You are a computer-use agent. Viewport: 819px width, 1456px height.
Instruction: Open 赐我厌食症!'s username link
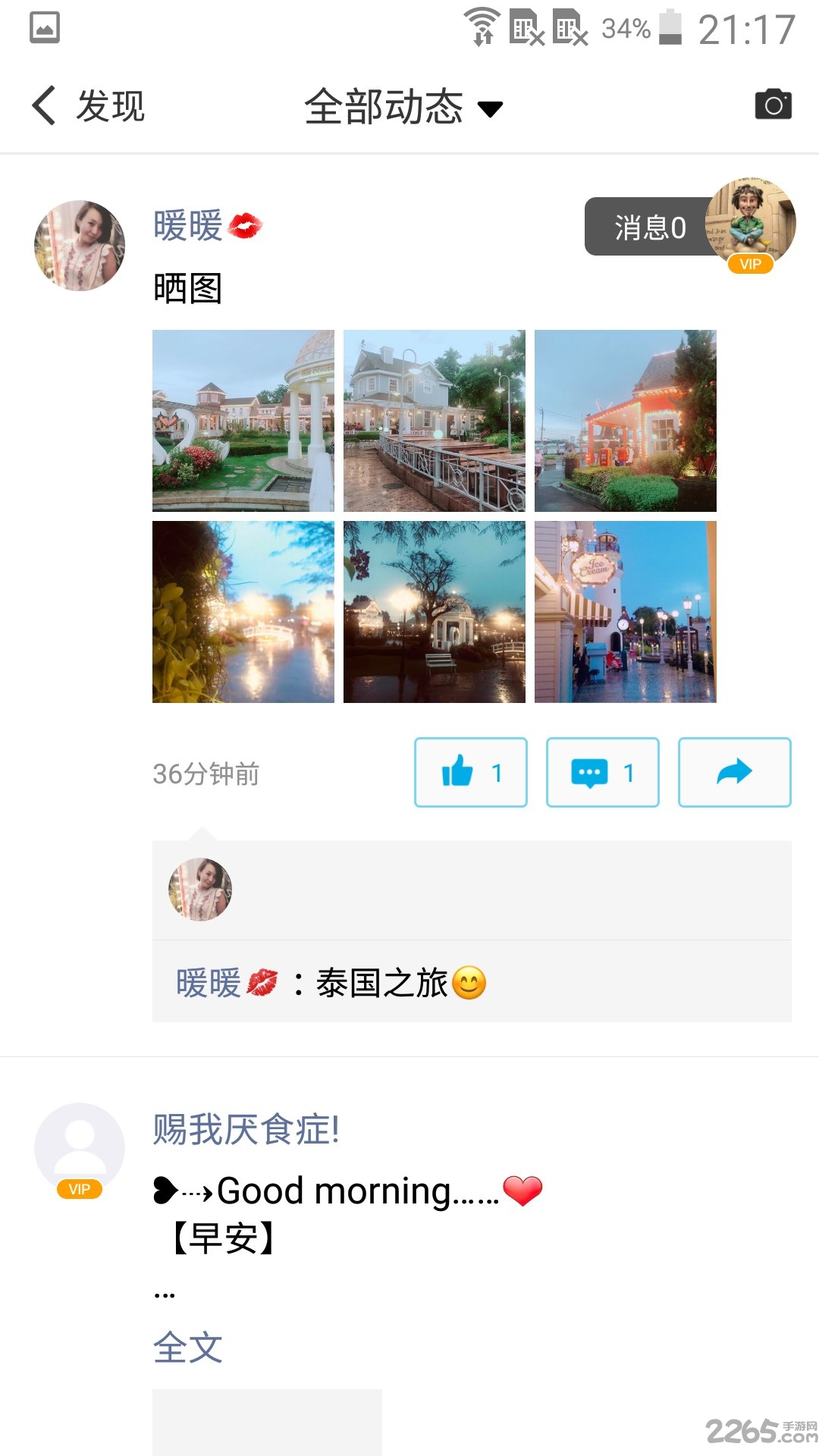(x=246, y=1129)
